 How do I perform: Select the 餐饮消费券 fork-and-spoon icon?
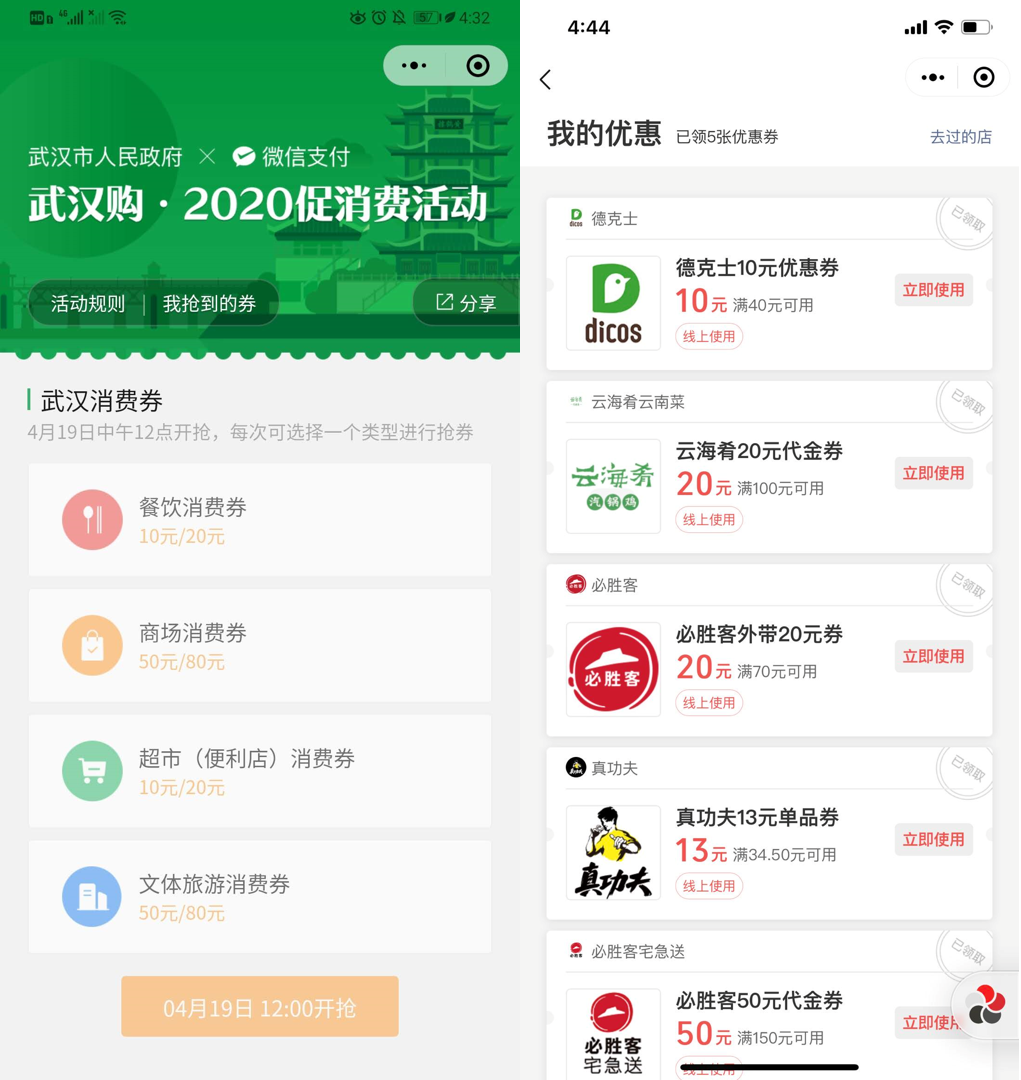pyautogui.click(x=92, y=520)
